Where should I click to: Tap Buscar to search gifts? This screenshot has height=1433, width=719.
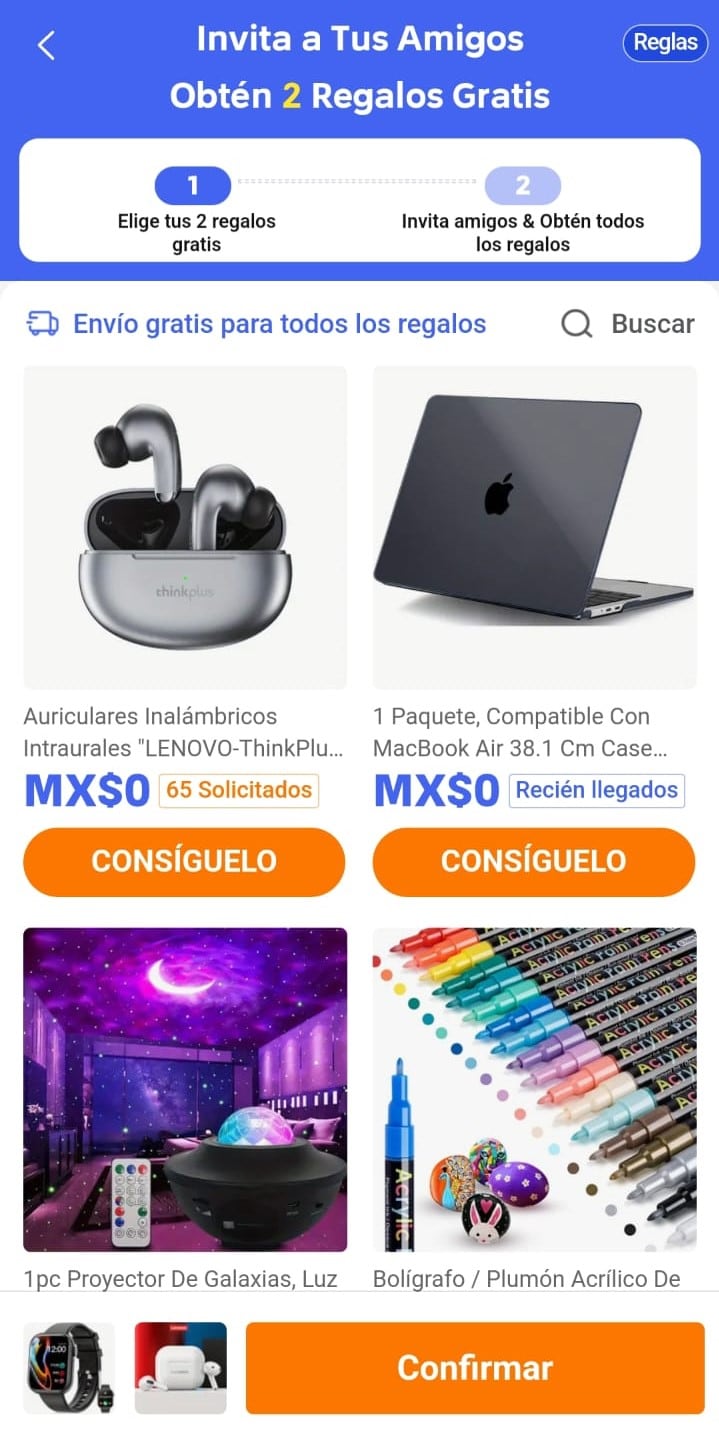(628, 324)
